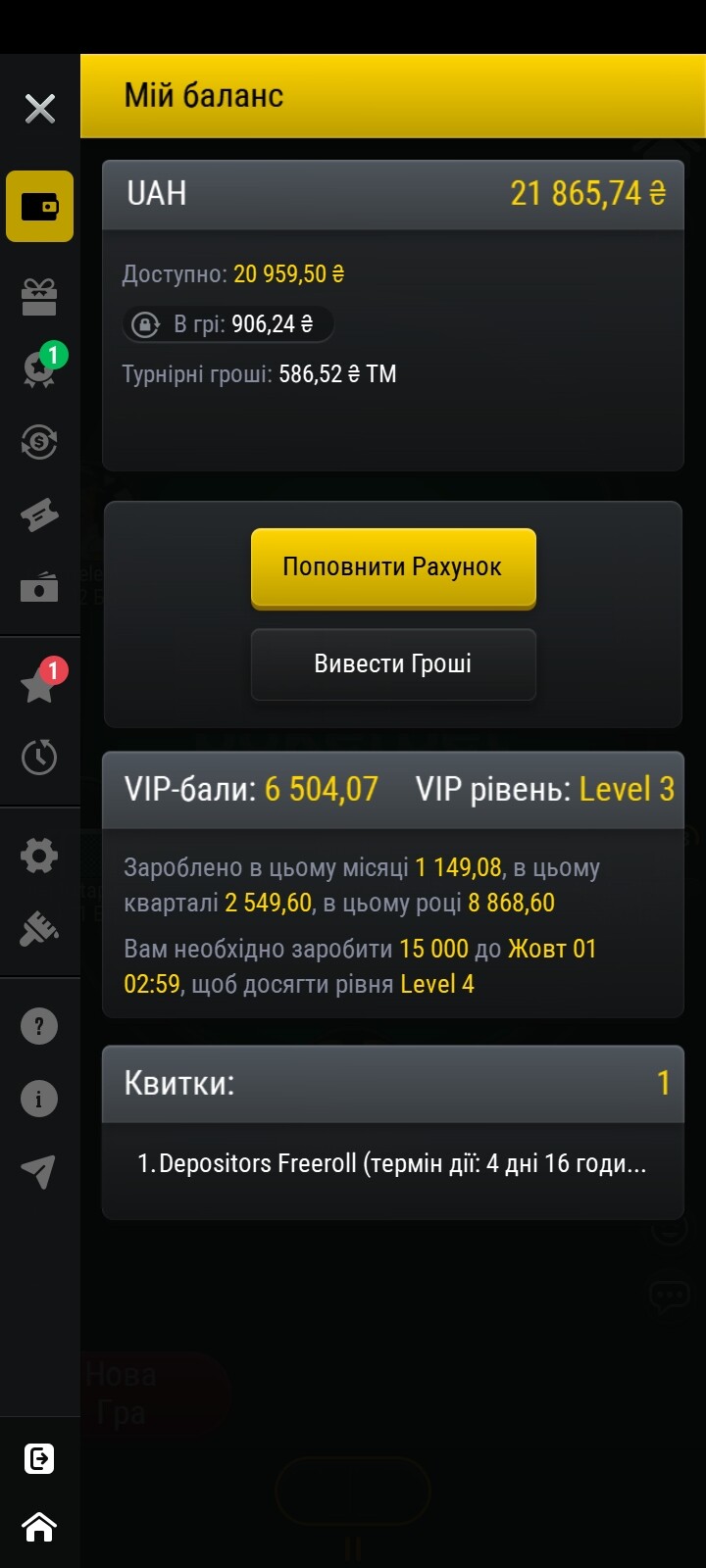This screenshot has height=1568, width=706.
Task: Open the cash register icon in sidebar
Action: [x=39, y=587]
